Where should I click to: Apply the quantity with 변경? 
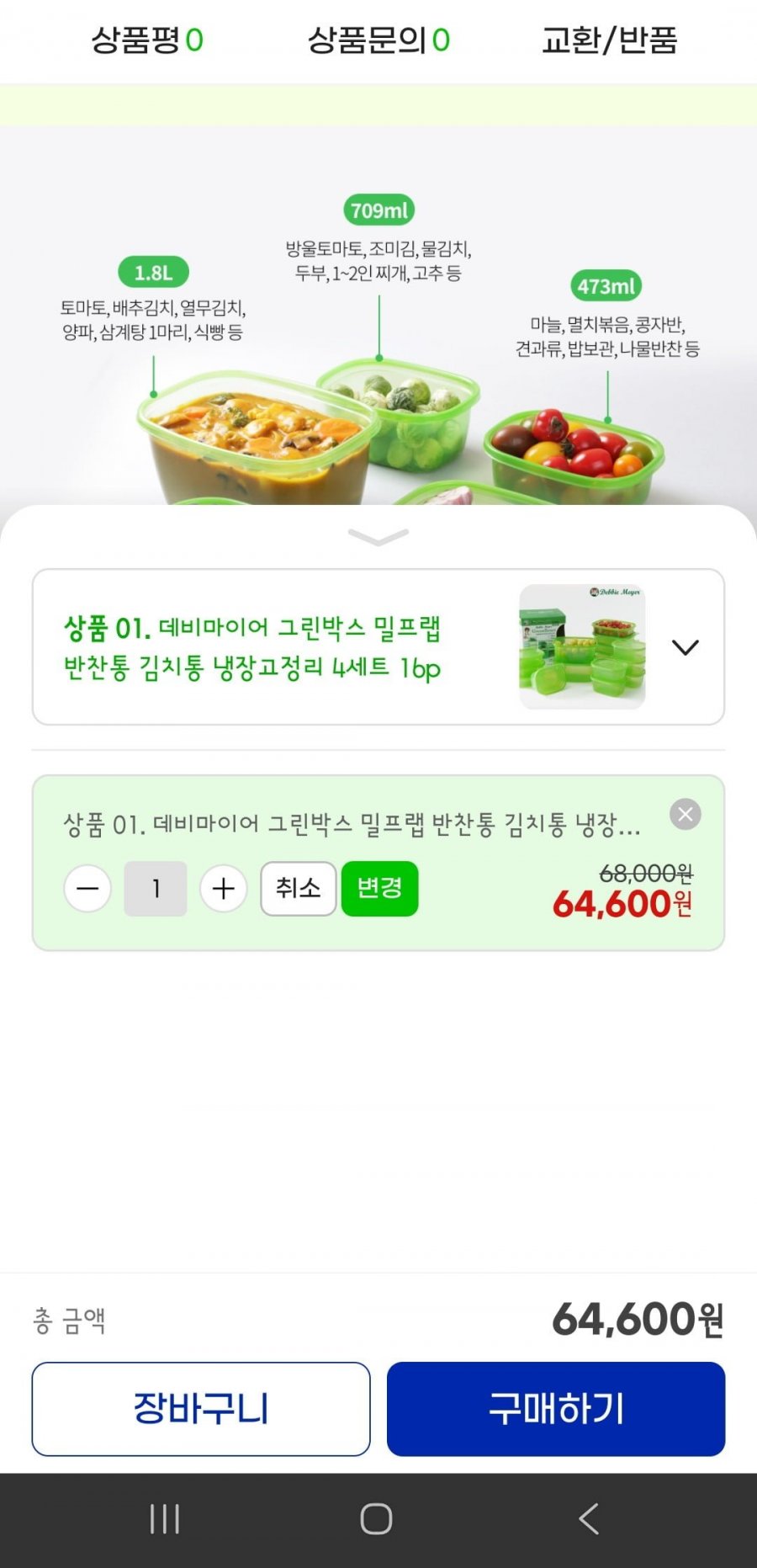coord(379,889)
